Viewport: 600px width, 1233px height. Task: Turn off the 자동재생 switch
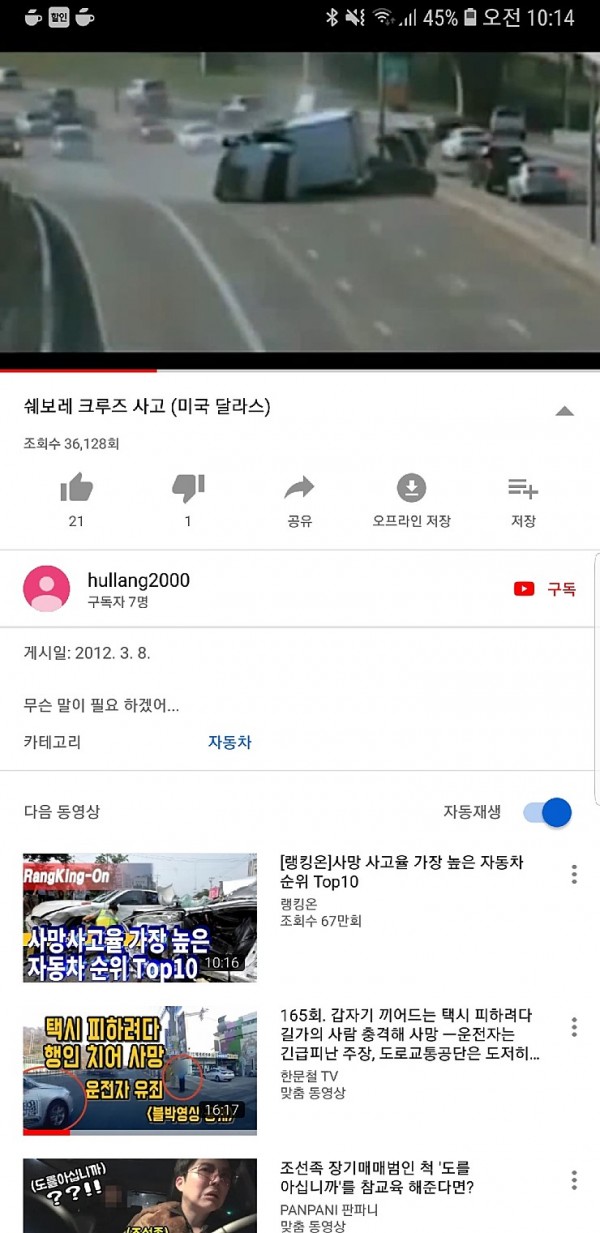pos(548,812)
